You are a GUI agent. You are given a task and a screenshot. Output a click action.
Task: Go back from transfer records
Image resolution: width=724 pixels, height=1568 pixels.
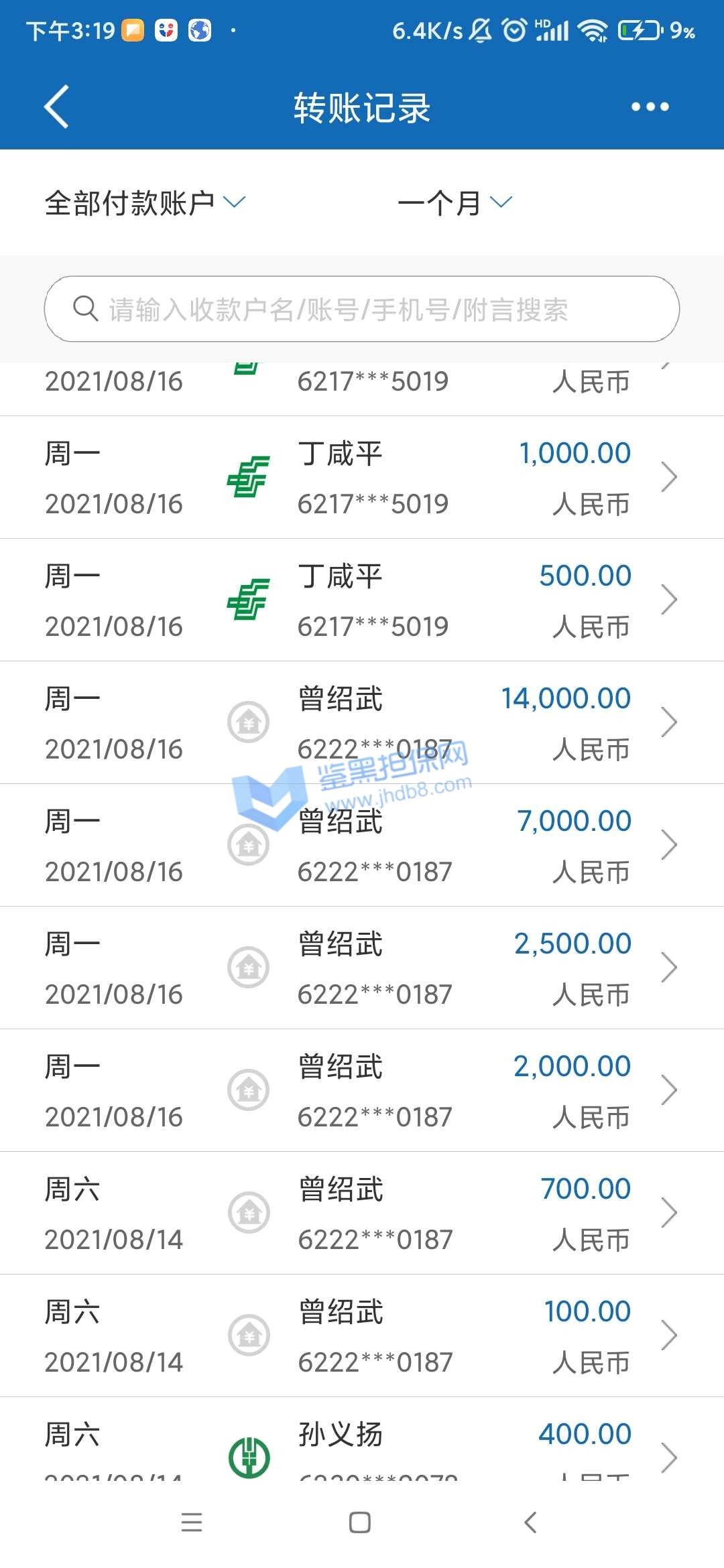[x=57, y=107]
